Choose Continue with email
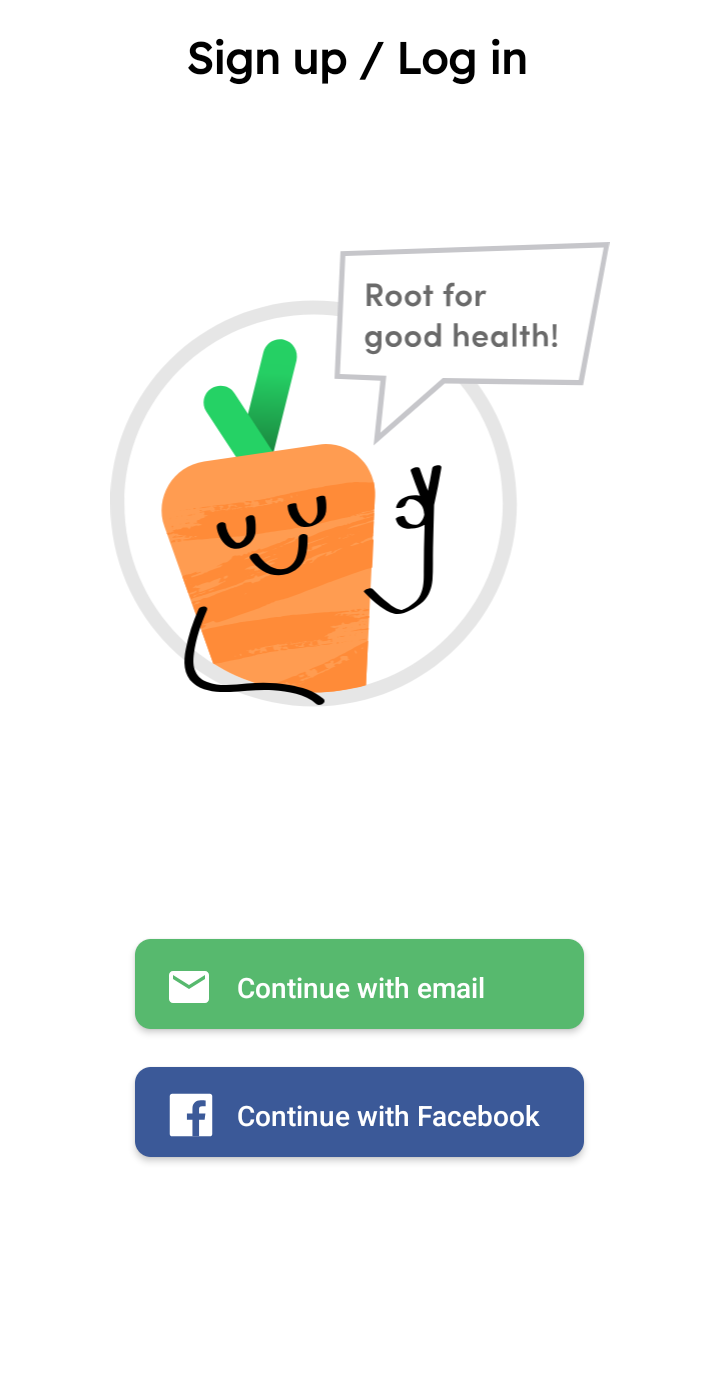This screenshot has width=720, height=1394. tap(359, 984)
